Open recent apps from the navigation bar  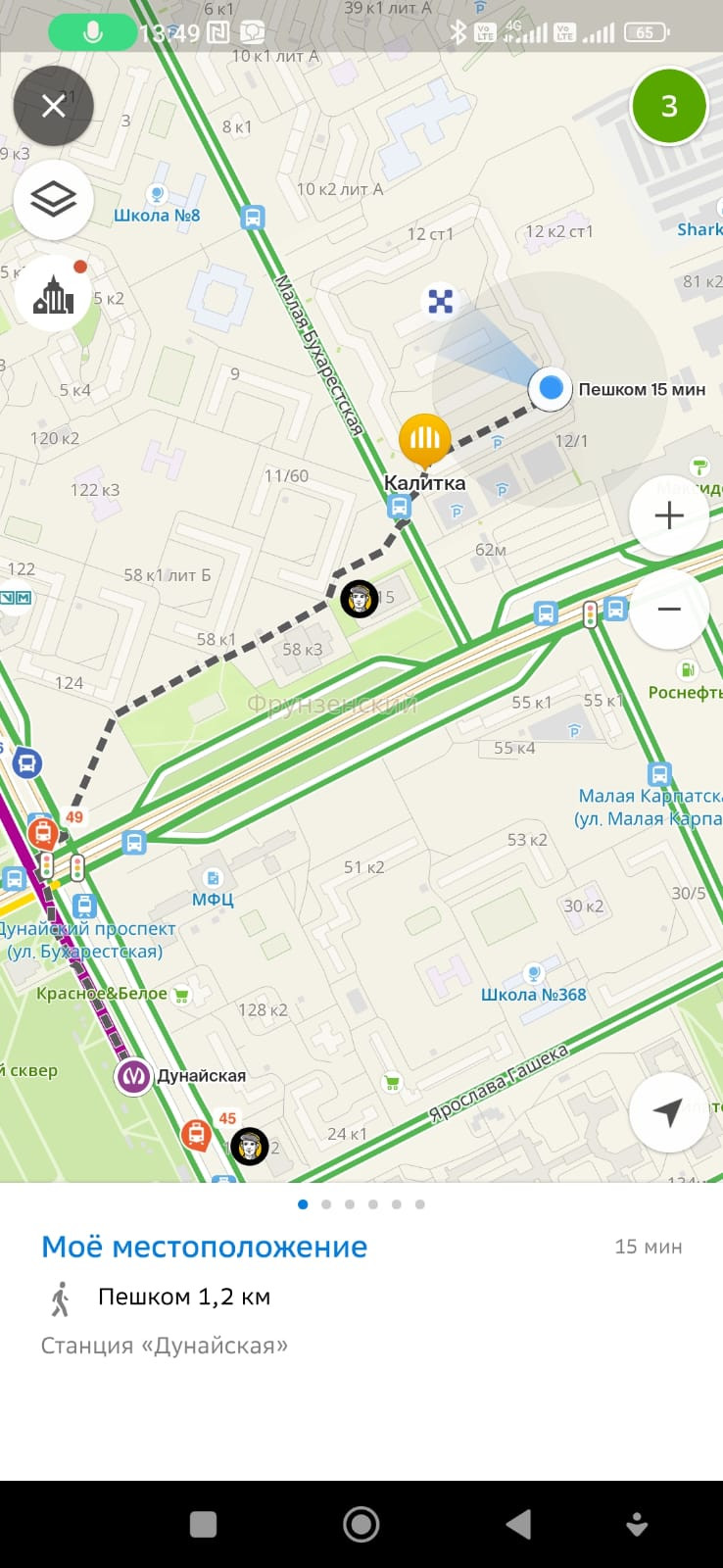tap(203, 1524)
